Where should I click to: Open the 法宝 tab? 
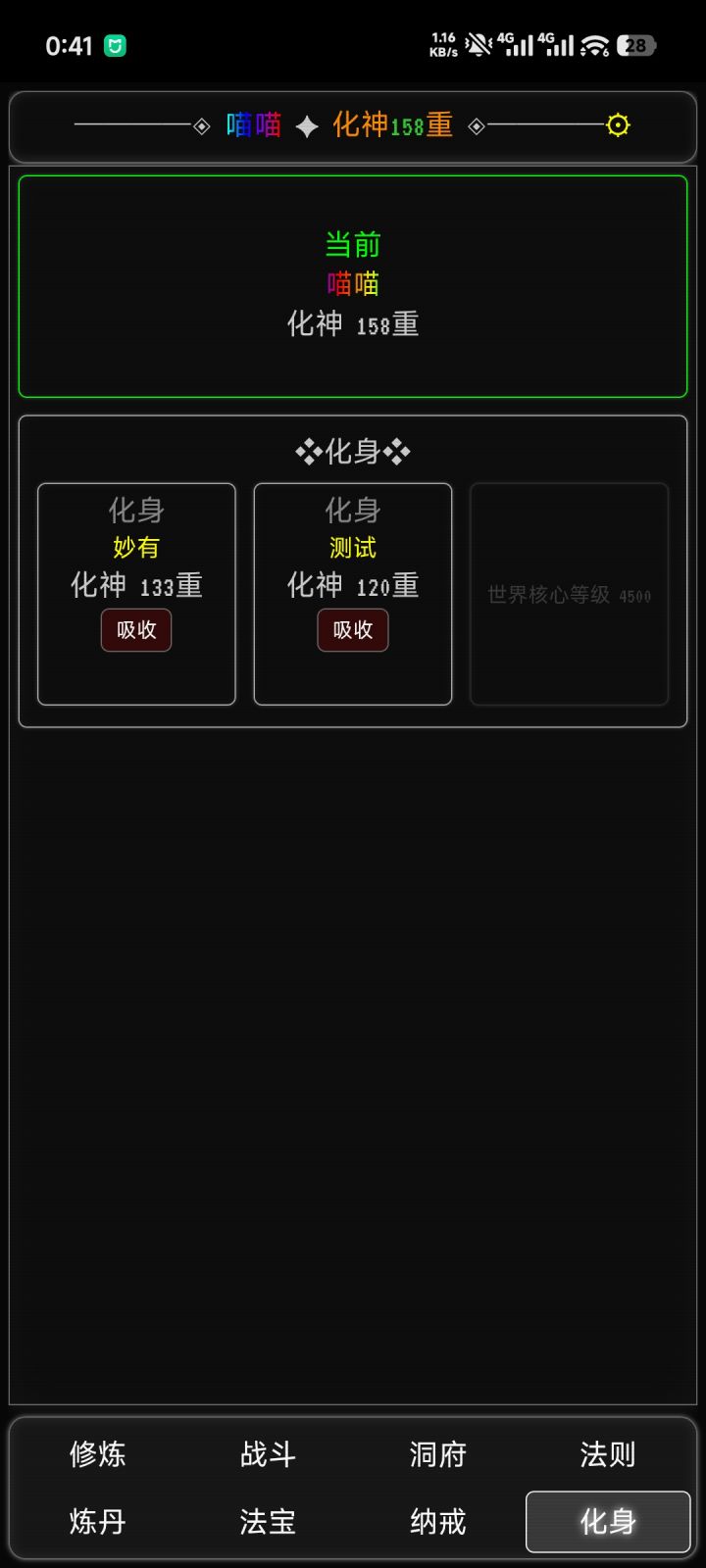pos(267,1522)
